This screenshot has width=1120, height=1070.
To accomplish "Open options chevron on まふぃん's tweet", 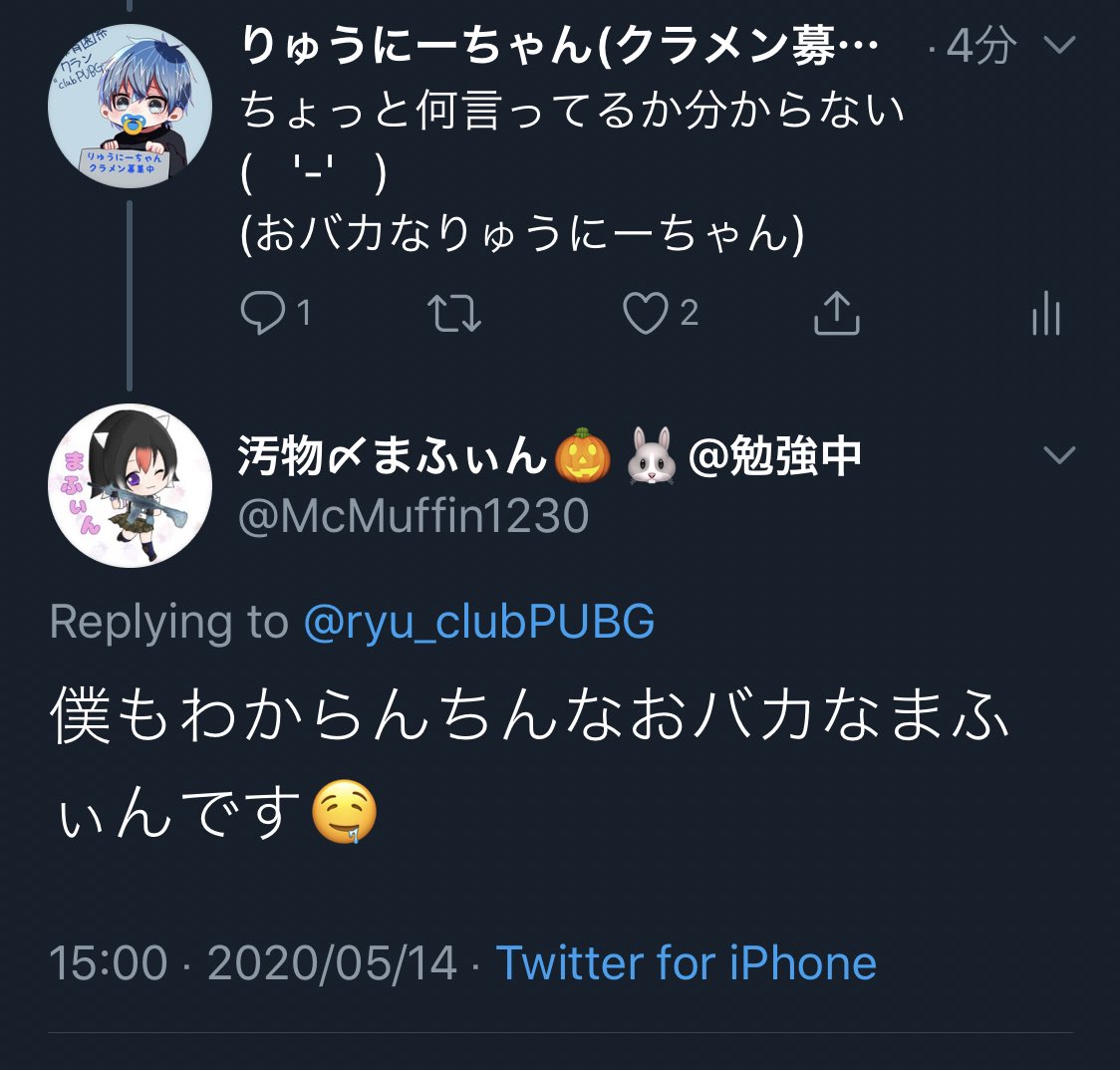I will tap(1059, 454).
